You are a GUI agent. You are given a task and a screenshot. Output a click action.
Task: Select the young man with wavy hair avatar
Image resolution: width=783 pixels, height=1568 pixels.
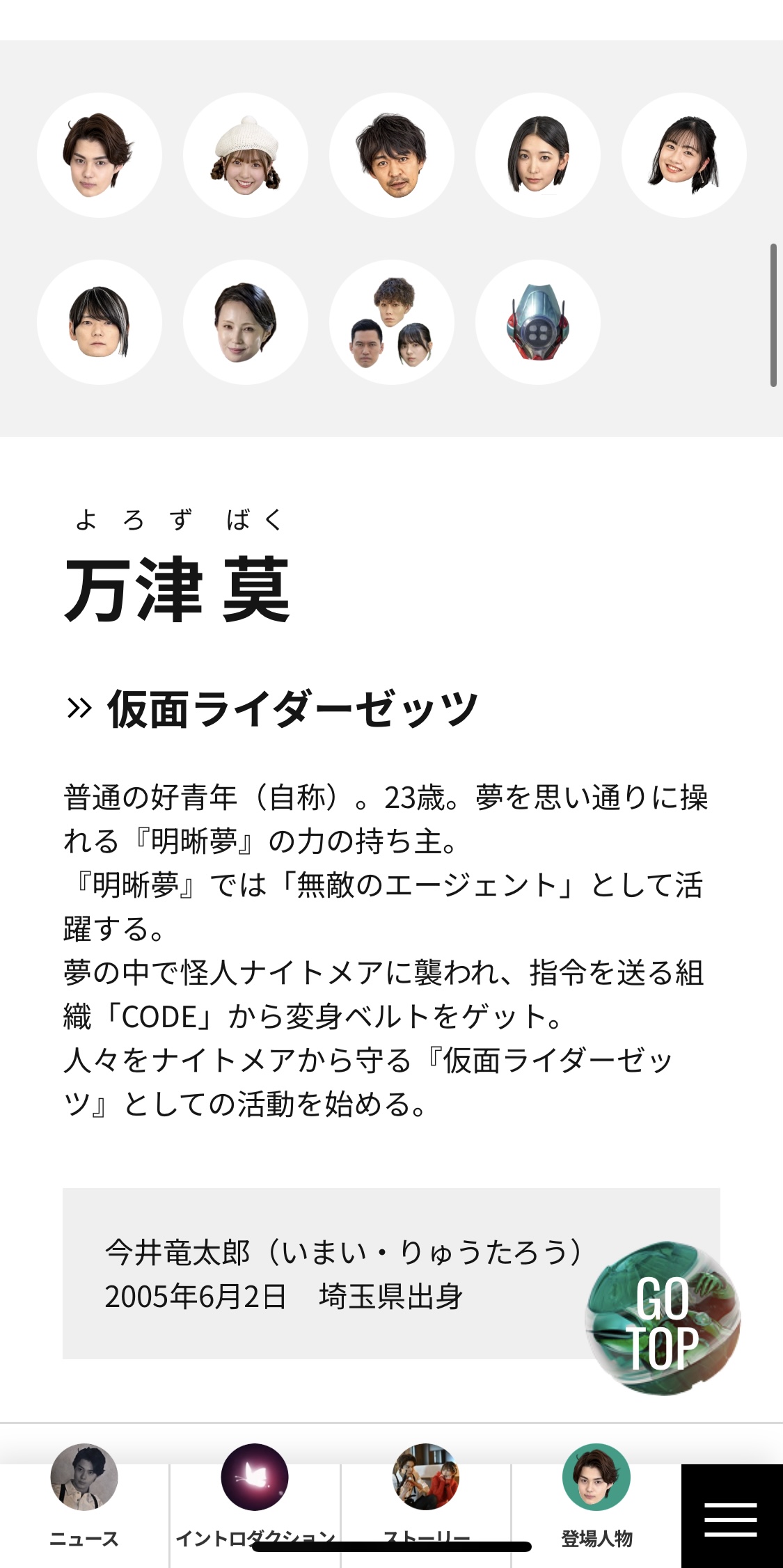coord(100,155)
